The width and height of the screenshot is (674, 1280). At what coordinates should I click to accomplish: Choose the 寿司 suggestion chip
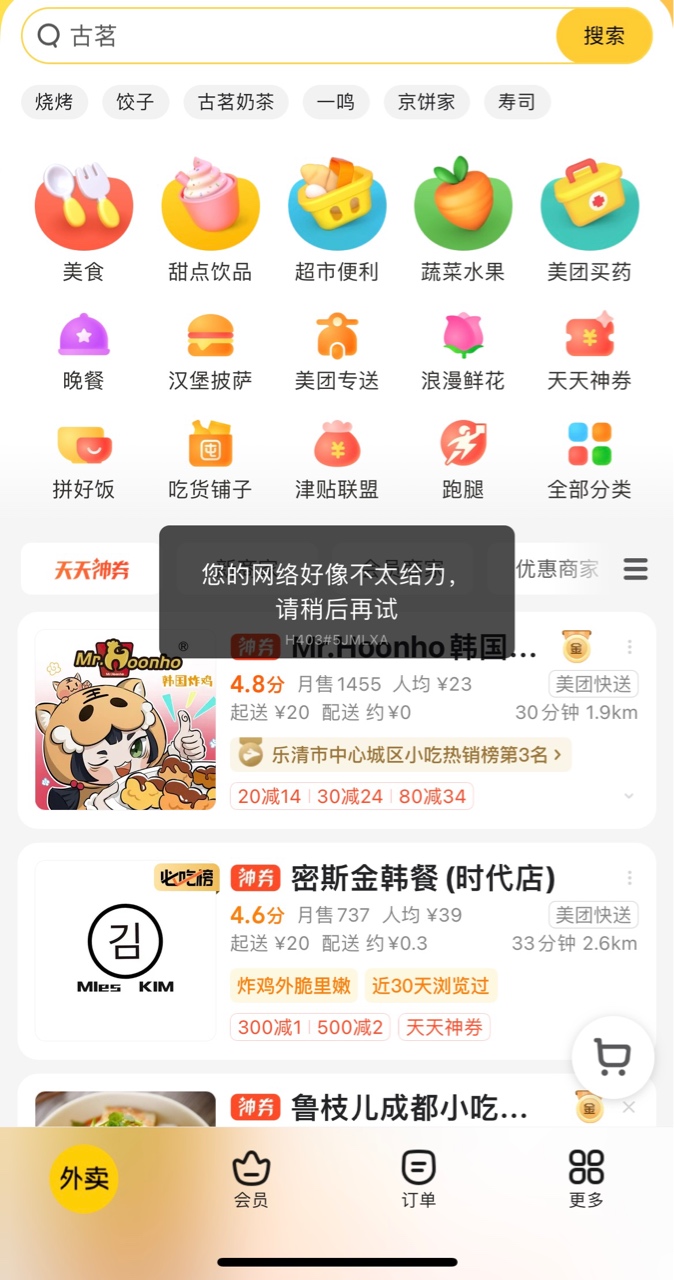[x=517, y=102]
